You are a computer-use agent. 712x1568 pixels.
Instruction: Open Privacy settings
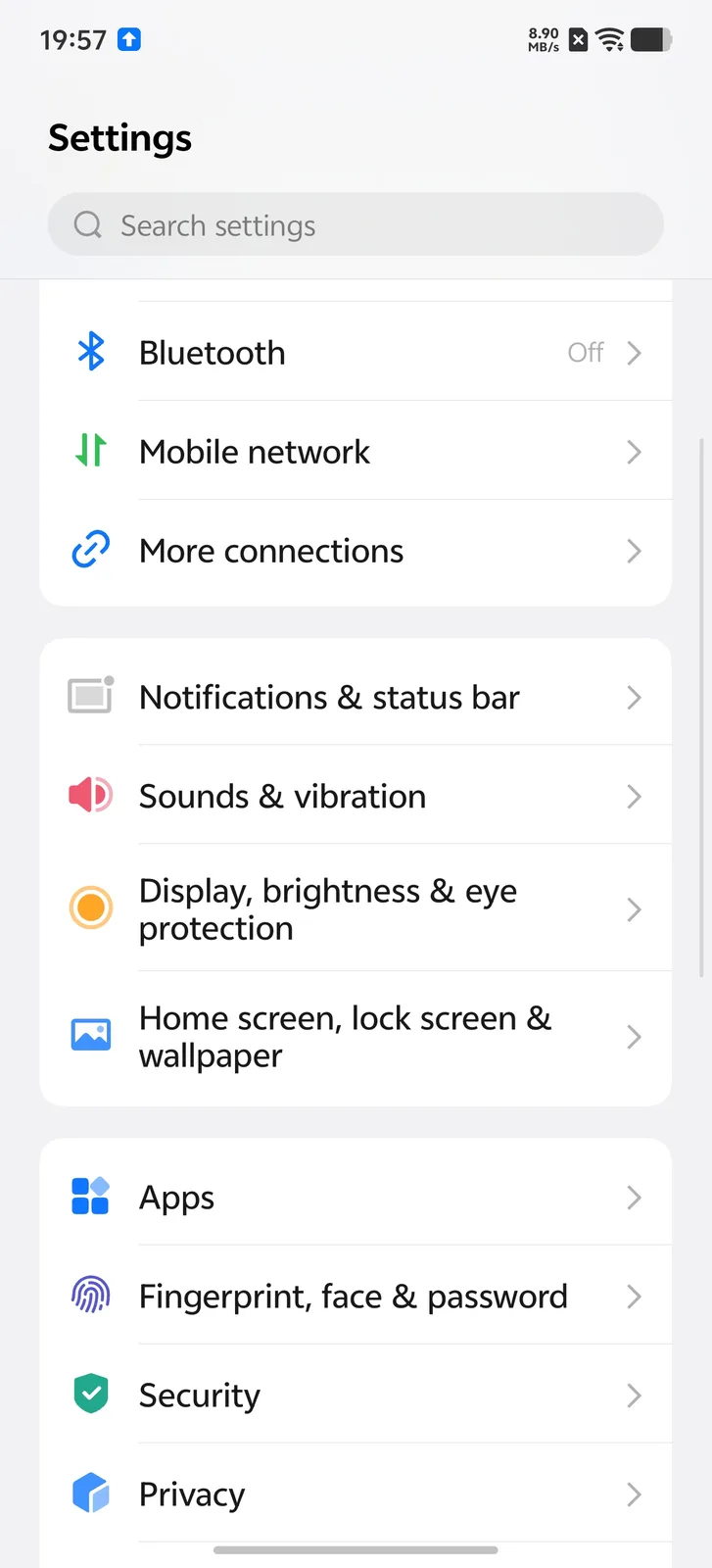[x=356, y=1493]
